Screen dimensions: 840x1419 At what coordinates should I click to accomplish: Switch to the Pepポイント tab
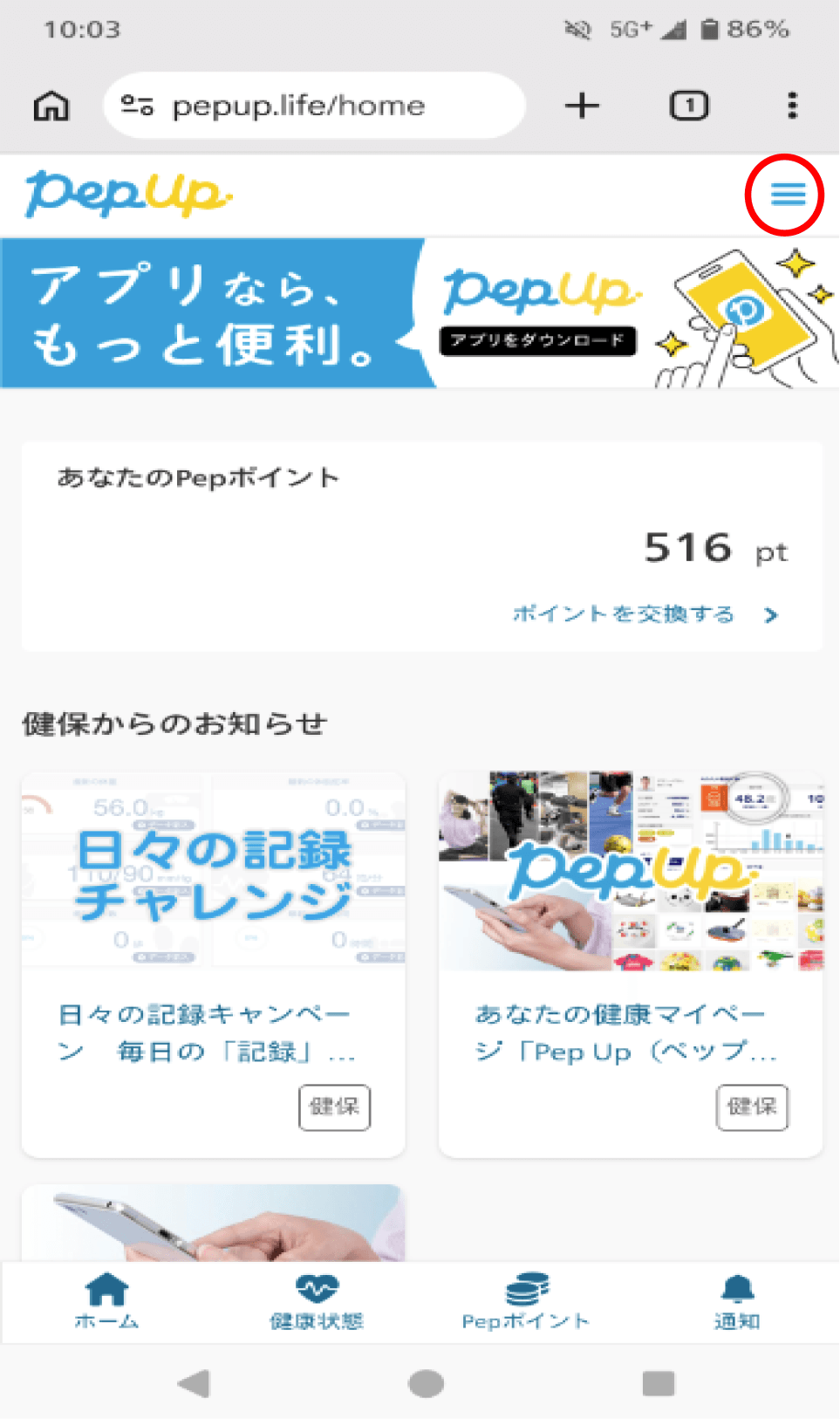(x=526, y=1301)
